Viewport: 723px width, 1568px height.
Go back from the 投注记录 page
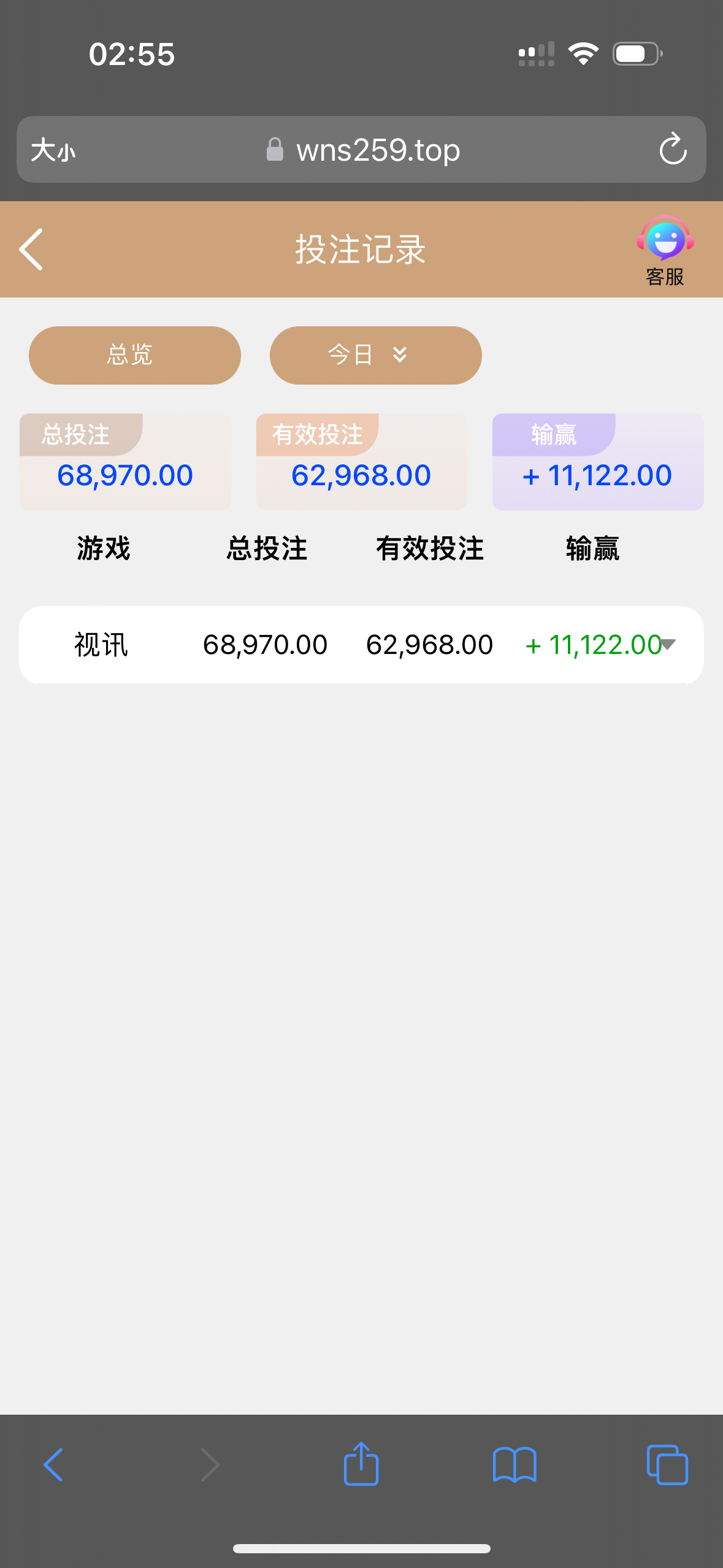click(x=32, y=250)
